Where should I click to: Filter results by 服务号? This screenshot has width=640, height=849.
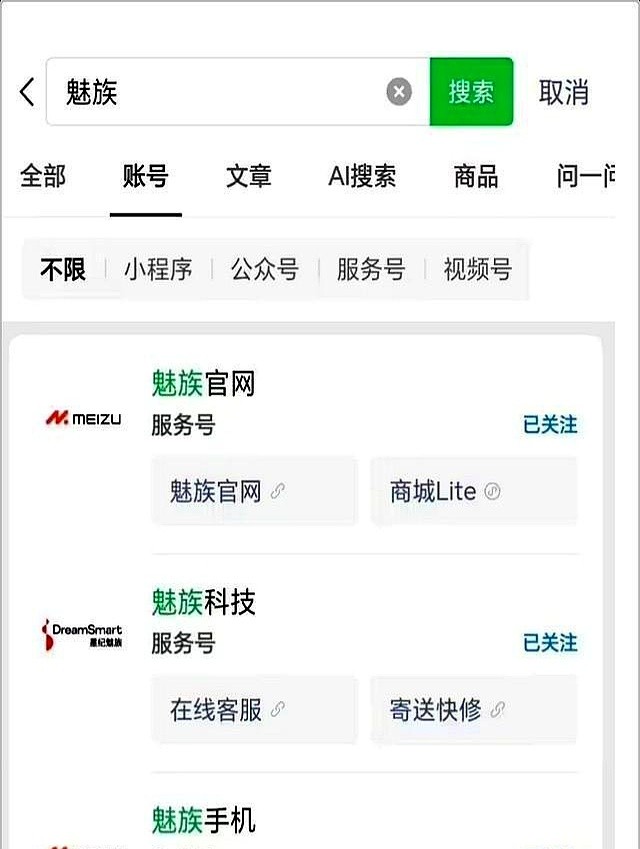click(371, 269)
